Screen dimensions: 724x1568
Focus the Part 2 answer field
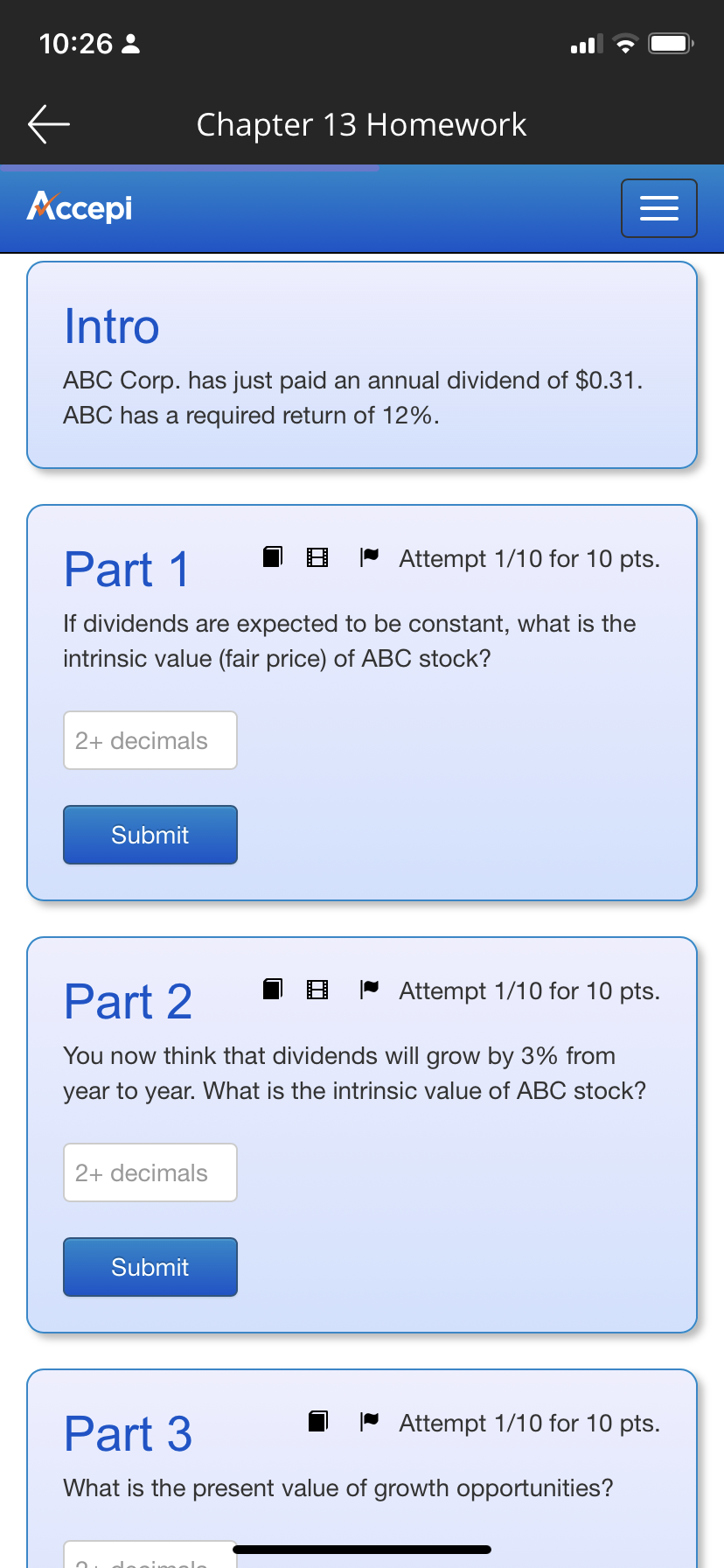tap(150, 1172)
